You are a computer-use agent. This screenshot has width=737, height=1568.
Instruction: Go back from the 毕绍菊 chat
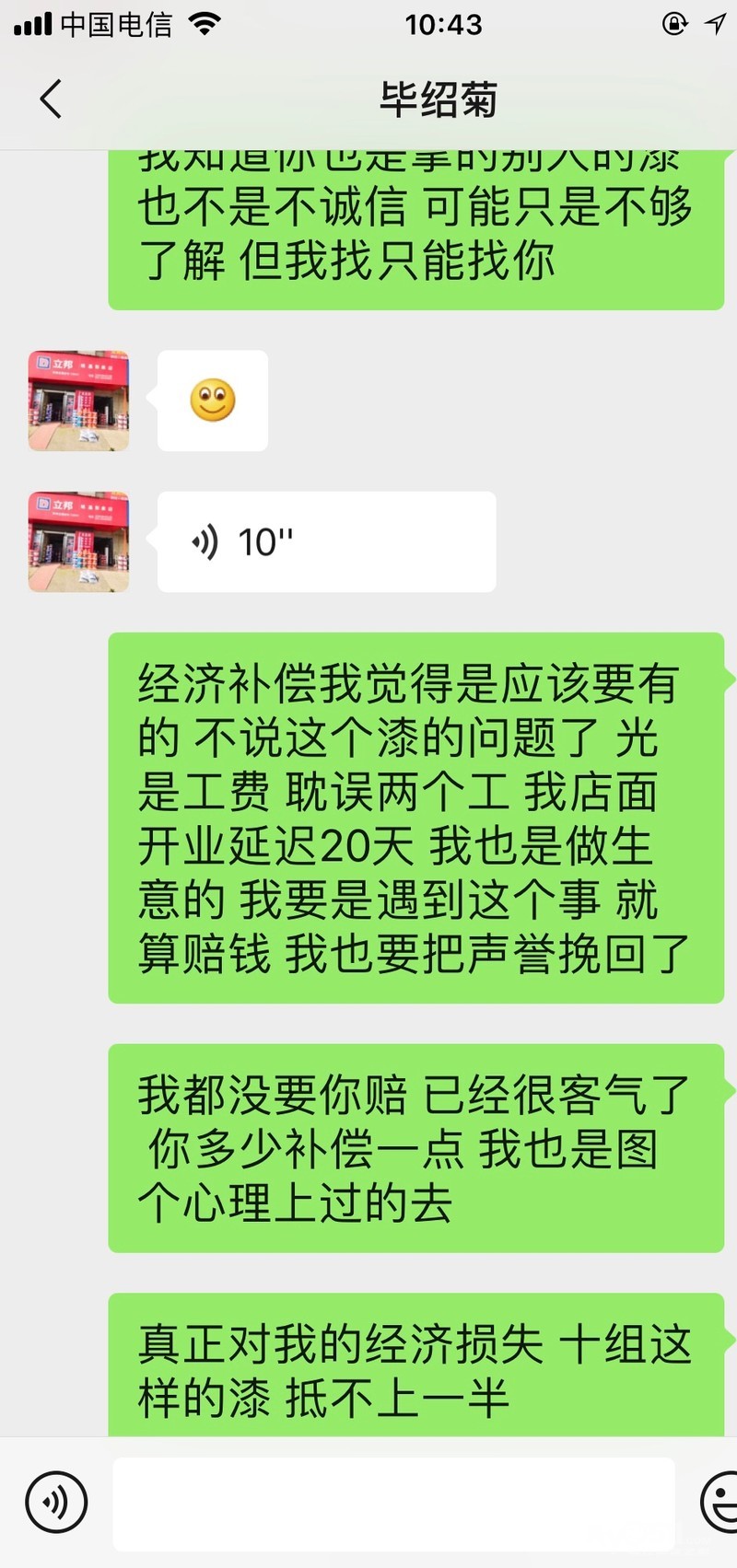coord(52,99)
